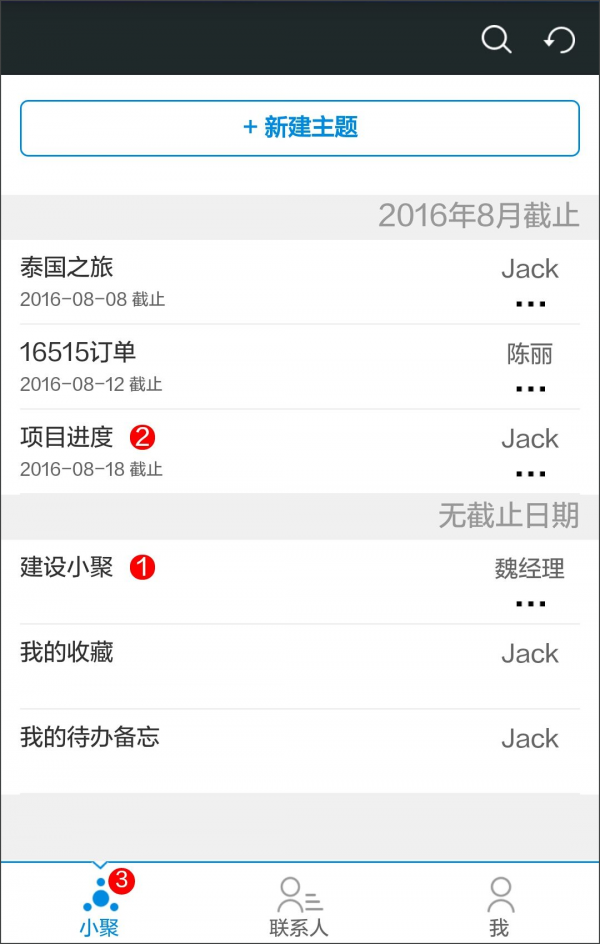Open 我的收藏
The image size is (600, 944).
pyautogui.click(x=67, y=653)
